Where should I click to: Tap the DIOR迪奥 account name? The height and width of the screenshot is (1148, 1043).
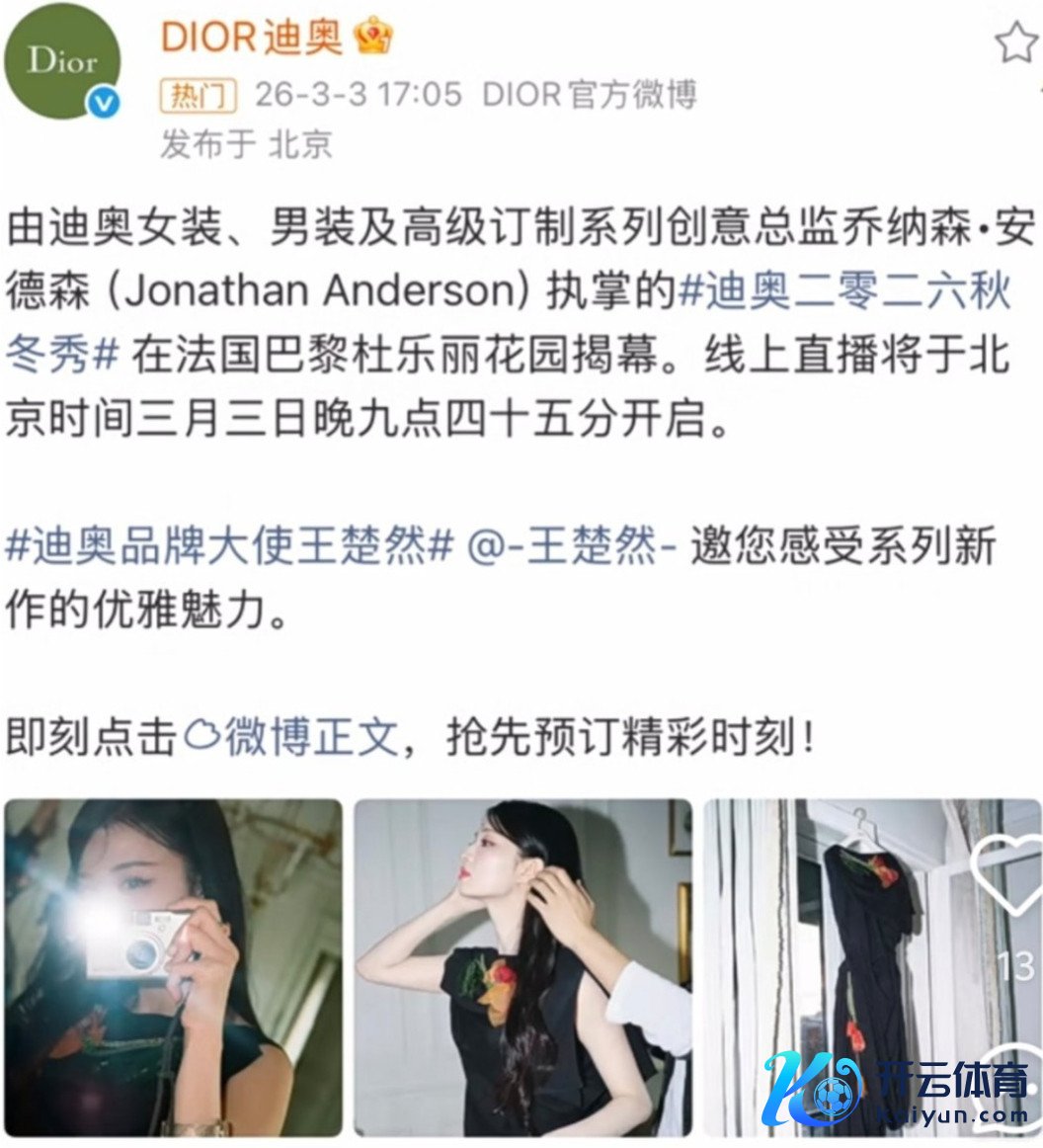(x=252, y=38)
